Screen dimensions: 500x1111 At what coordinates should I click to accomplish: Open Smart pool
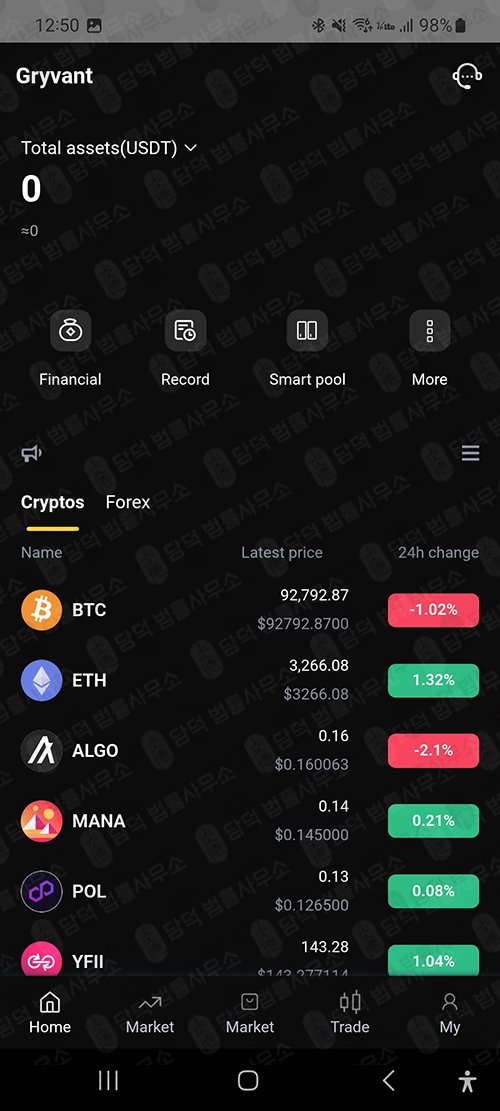coord(307,349)
